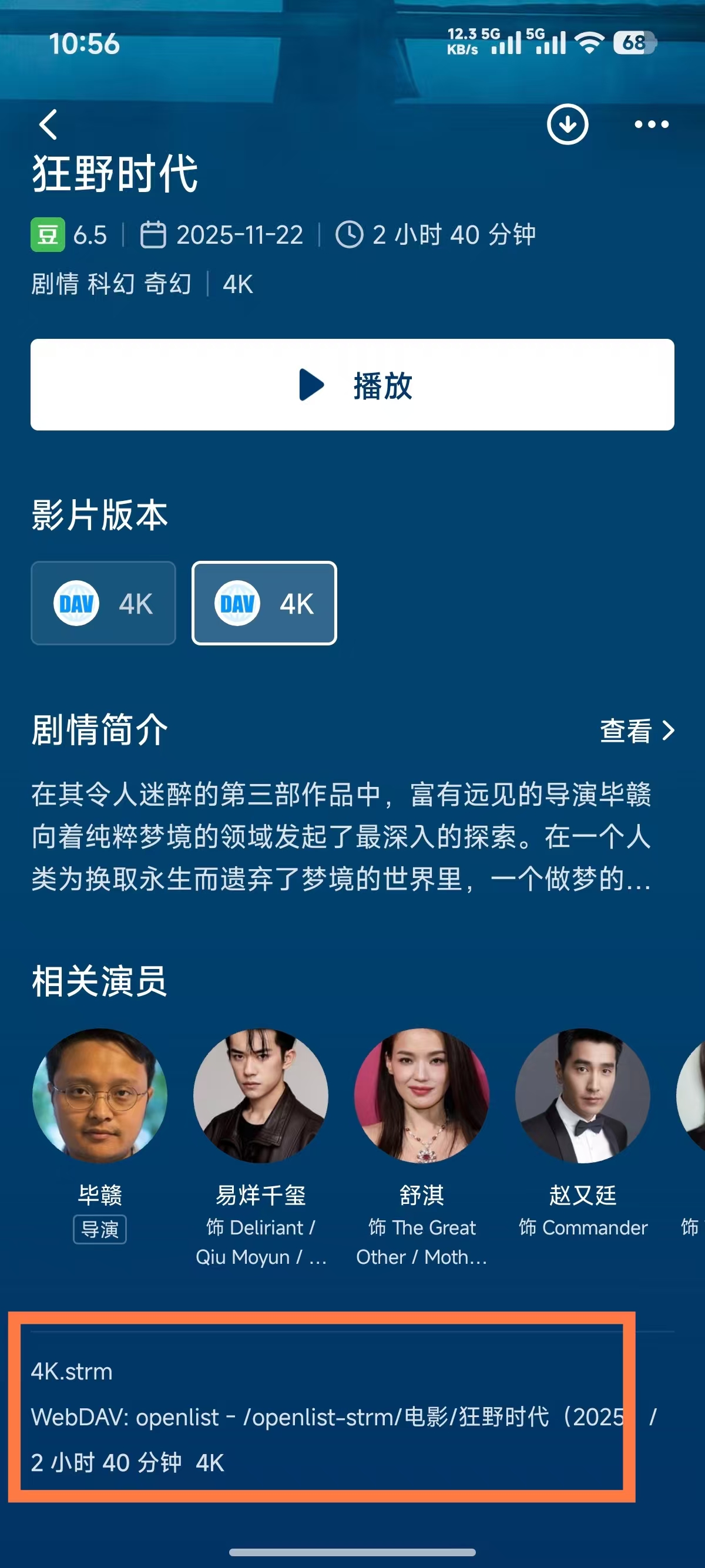Open director 毕赣's profile

(100, 1096)
